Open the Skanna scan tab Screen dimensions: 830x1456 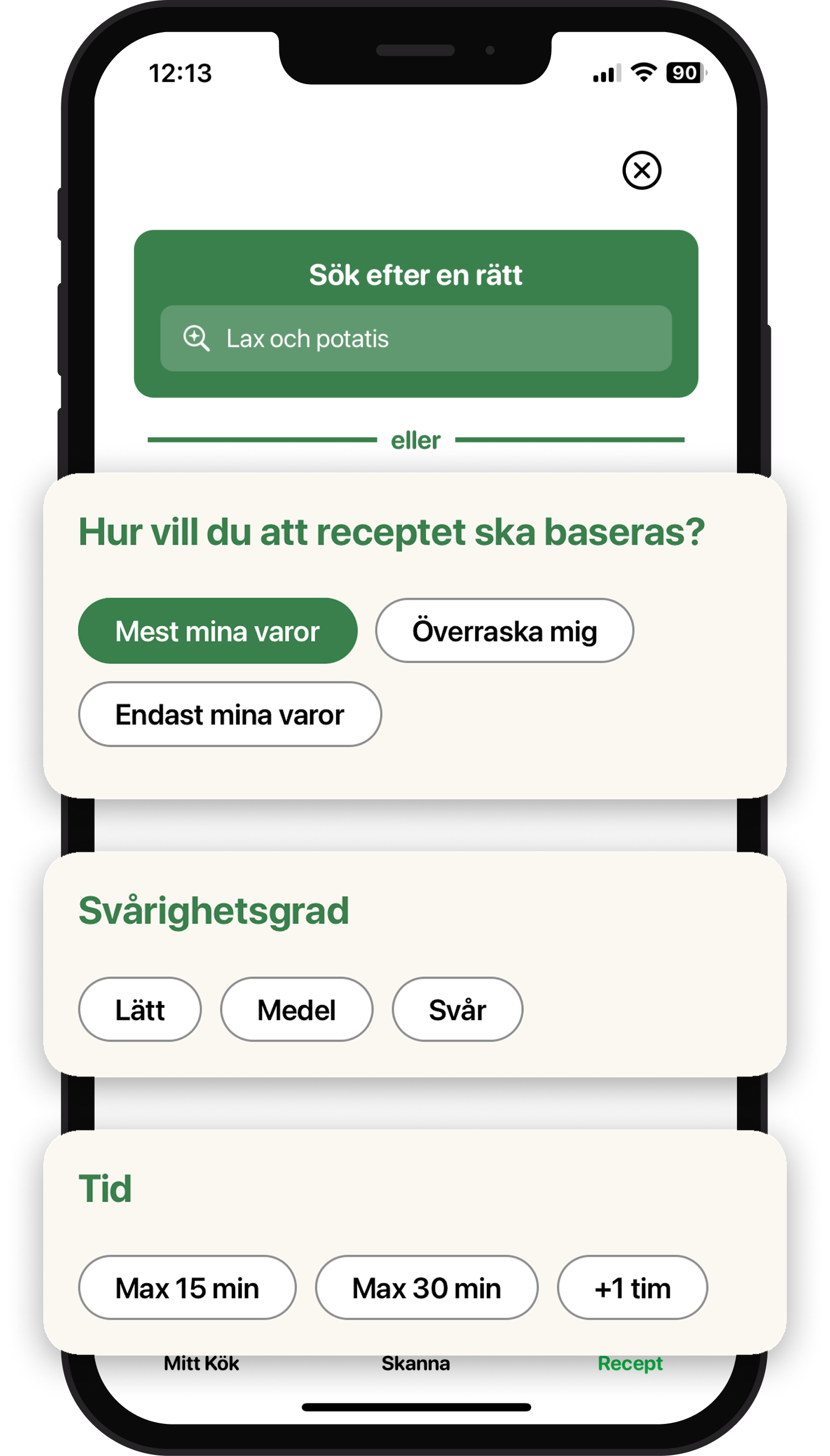point(414,1363)
